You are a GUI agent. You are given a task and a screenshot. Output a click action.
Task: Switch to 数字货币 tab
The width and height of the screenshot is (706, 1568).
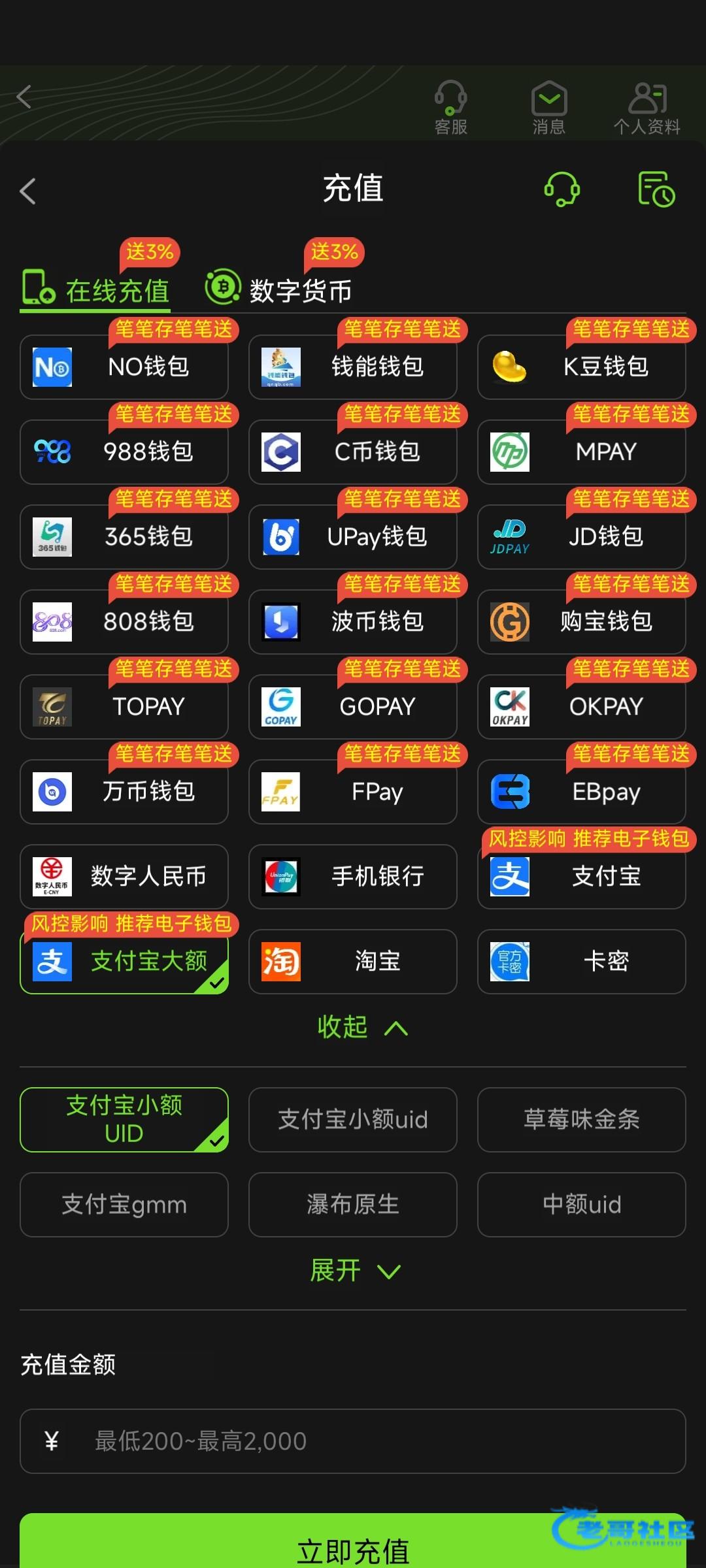click(281, 290)
